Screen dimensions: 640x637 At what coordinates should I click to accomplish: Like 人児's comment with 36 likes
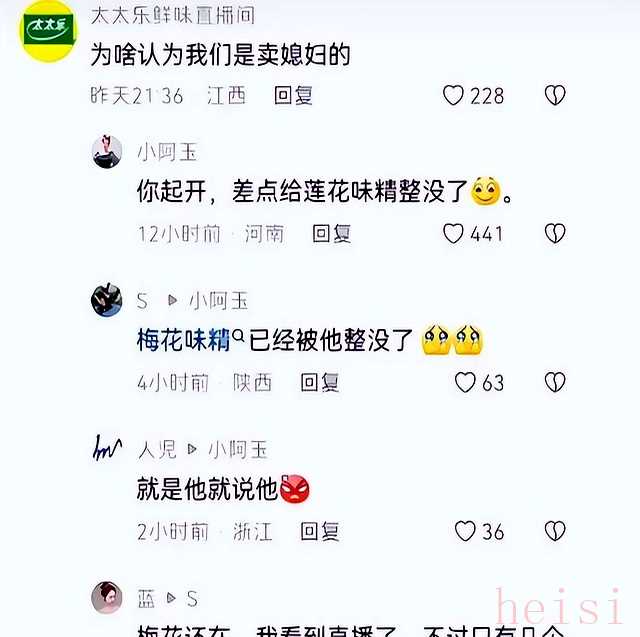pyautogui.click(x=465, y=532)
